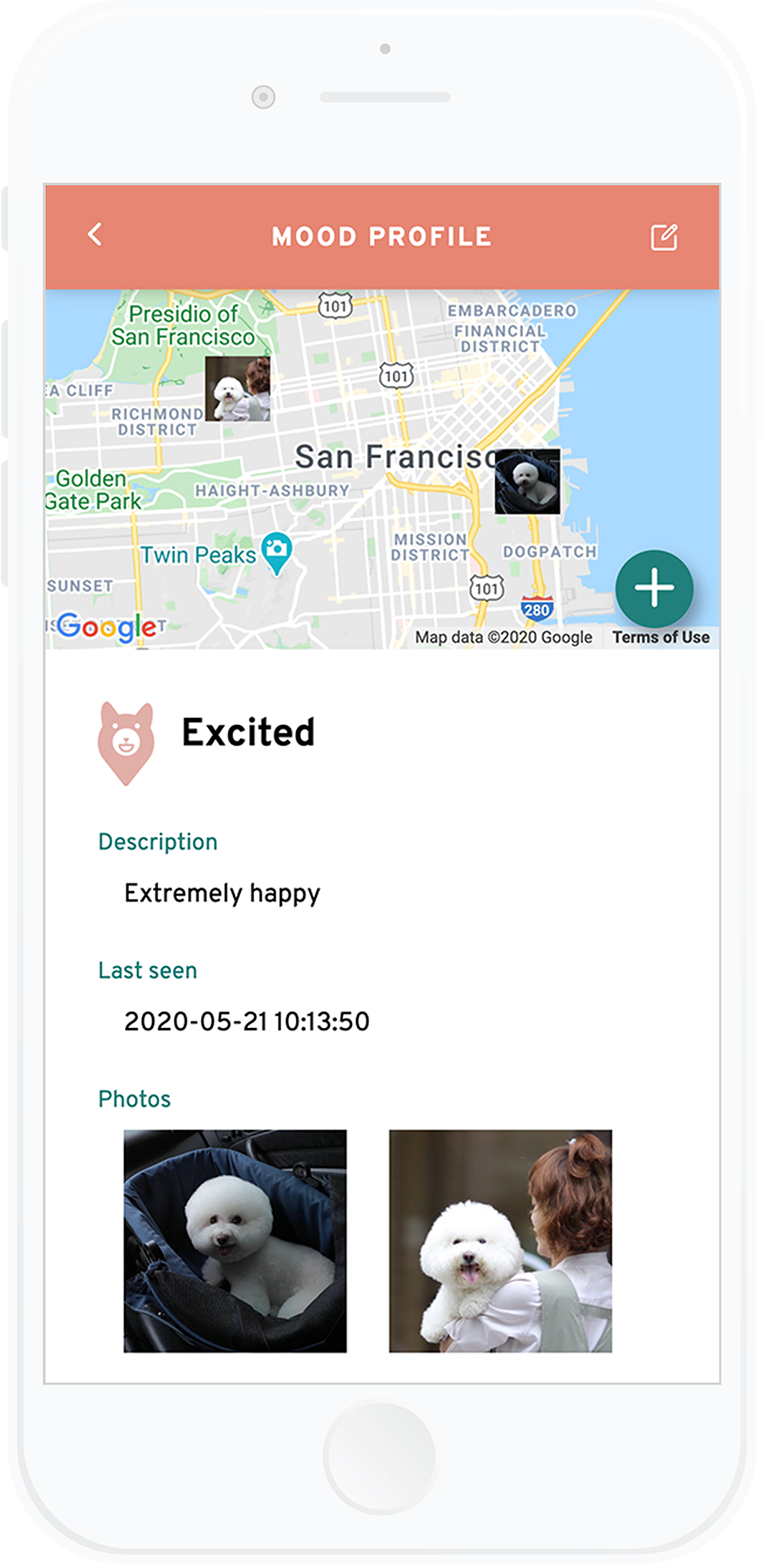Go back using the header arrow

95,235
